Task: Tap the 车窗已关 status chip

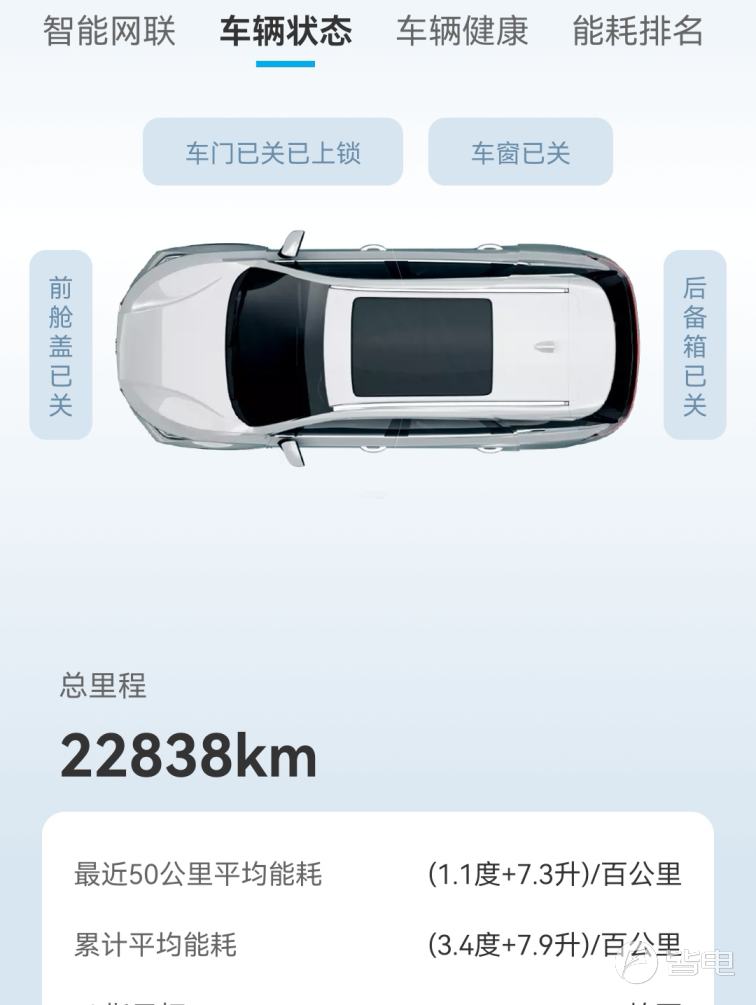Action: [x=520, y=152]
